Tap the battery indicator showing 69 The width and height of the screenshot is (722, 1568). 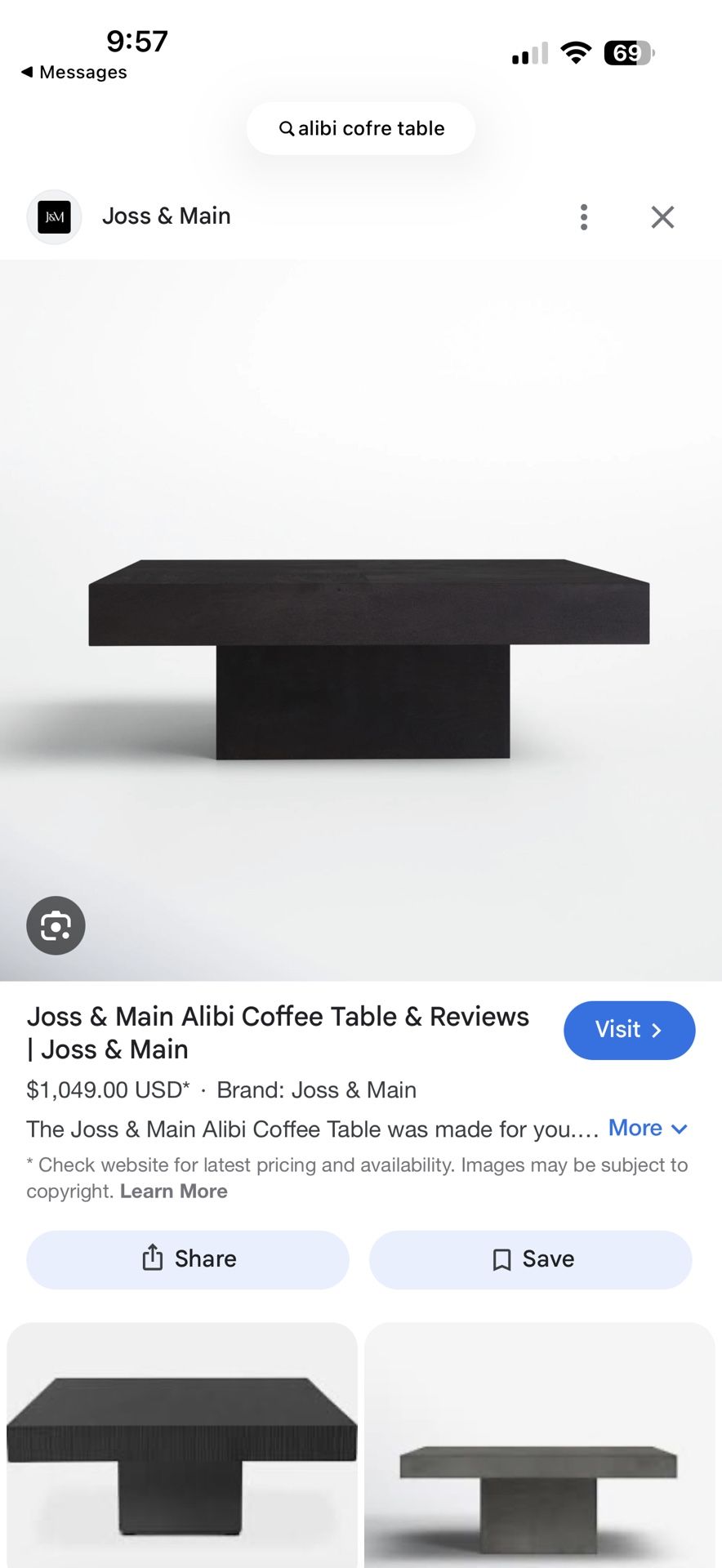[x=628, y=52]
